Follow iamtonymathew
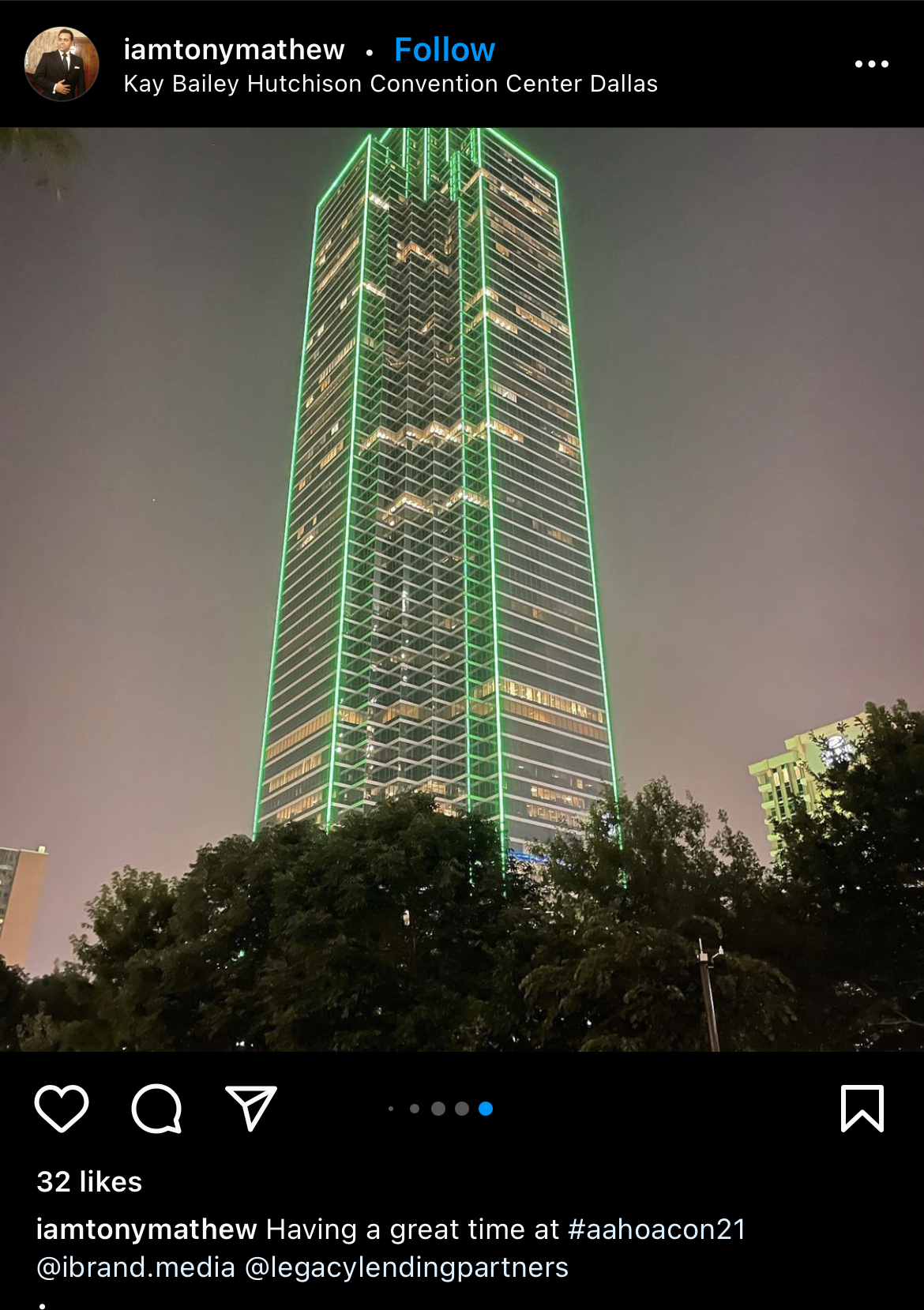The image size is (924, 1310). (x=444, y=50)
